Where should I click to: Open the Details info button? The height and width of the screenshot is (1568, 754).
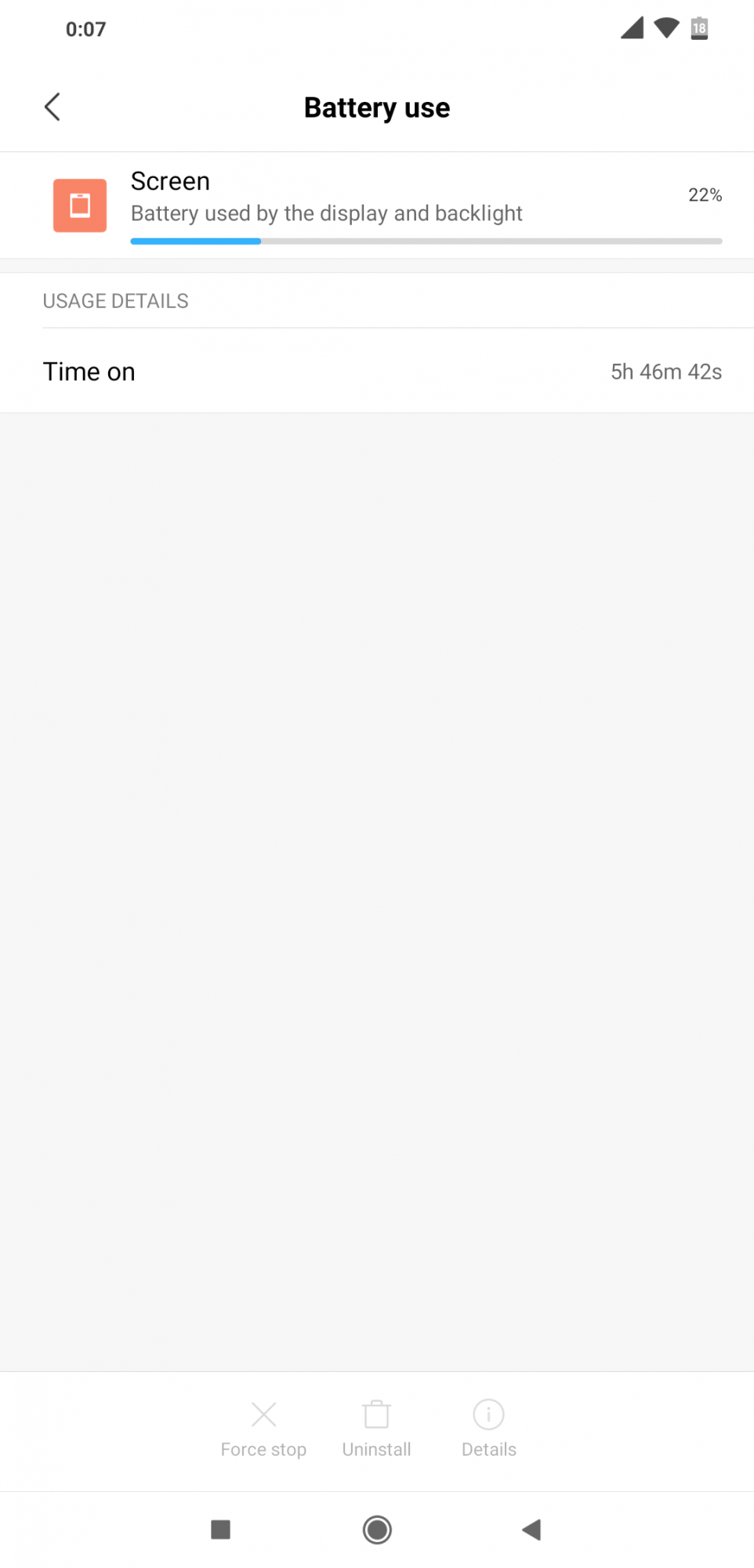[488, 1428]
